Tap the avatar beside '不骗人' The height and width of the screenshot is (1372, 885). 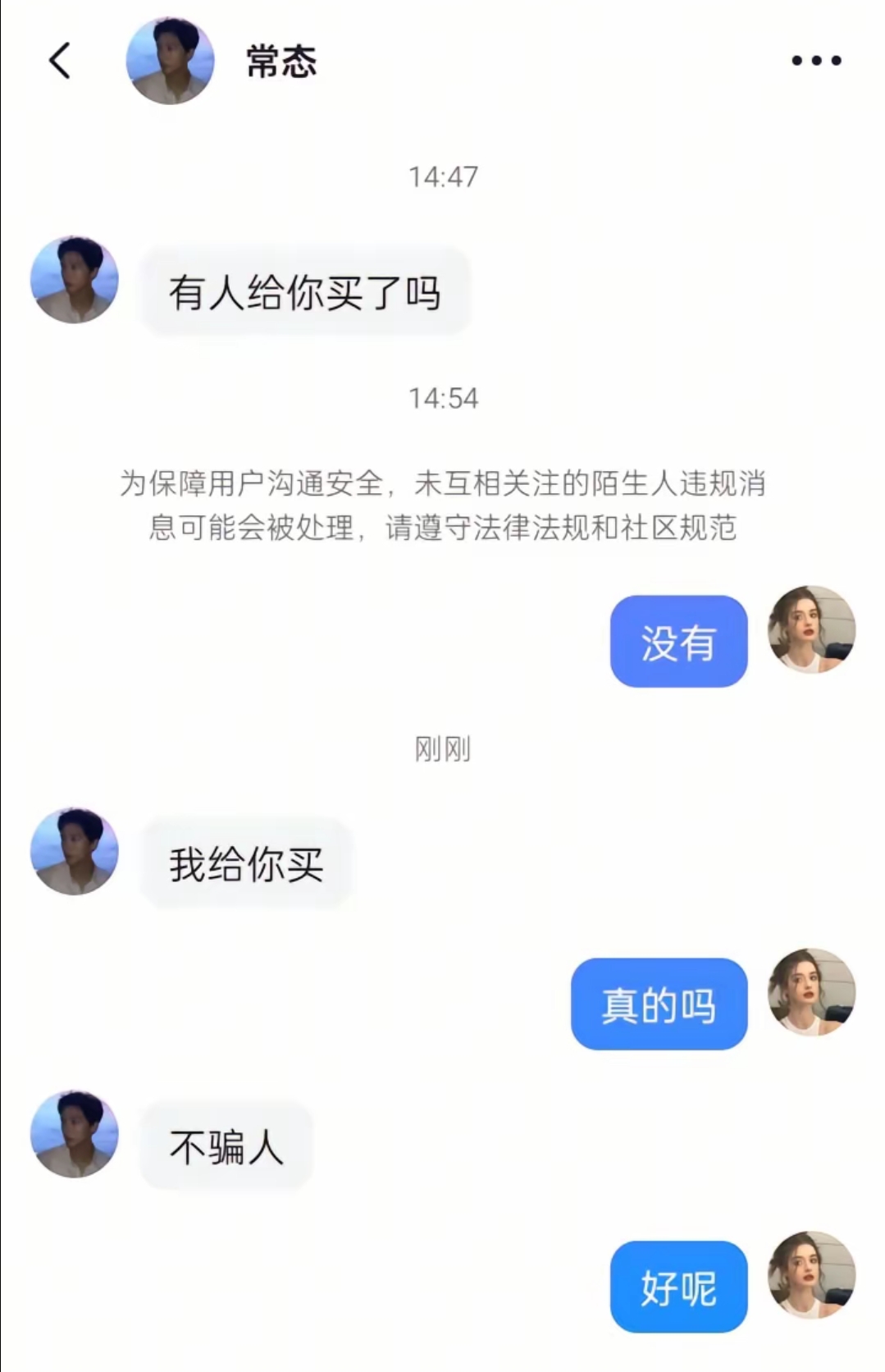74,1134
